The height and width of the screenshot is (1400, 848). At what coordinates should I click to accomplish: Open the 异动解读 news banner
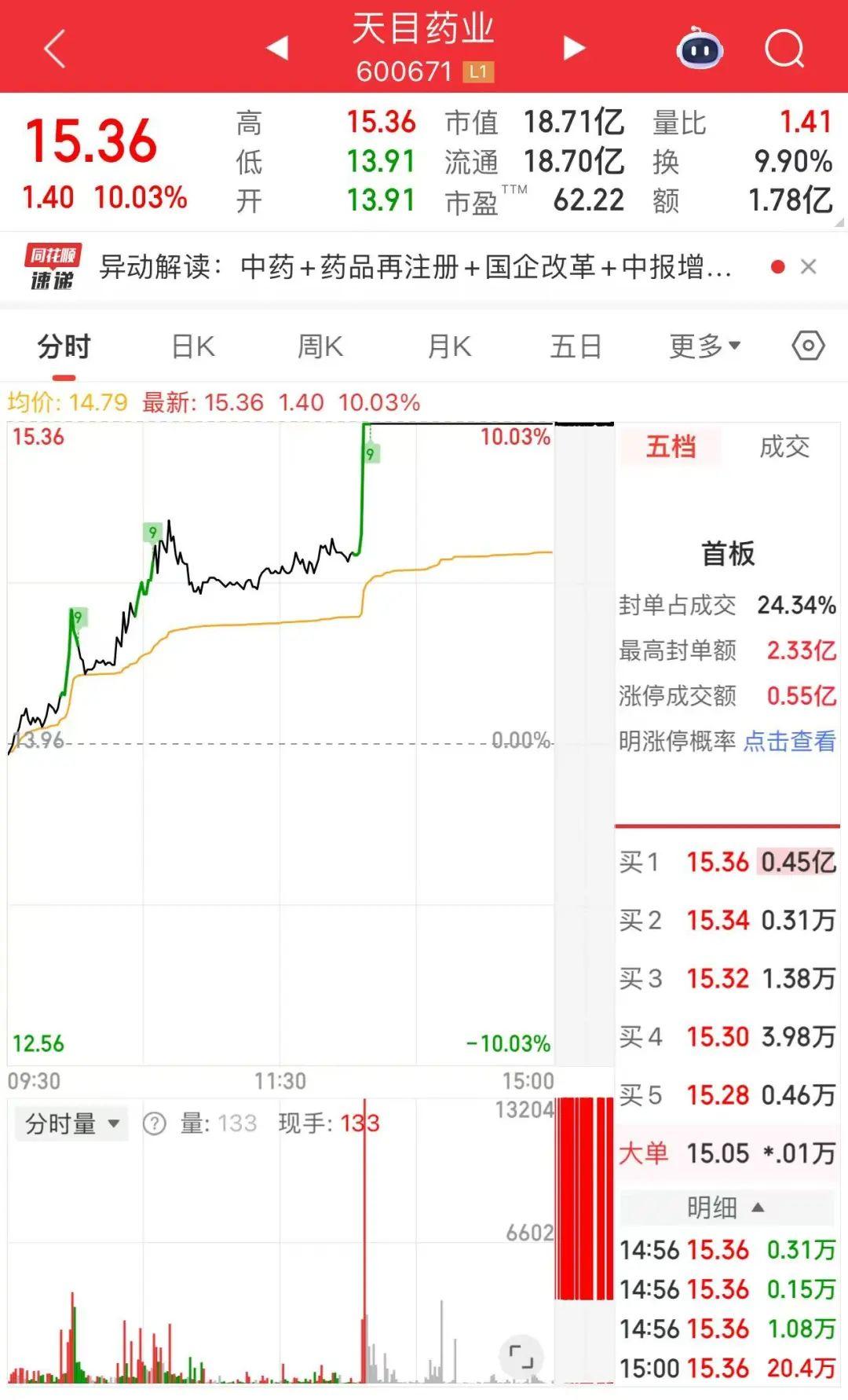click(x=415, y=267)
